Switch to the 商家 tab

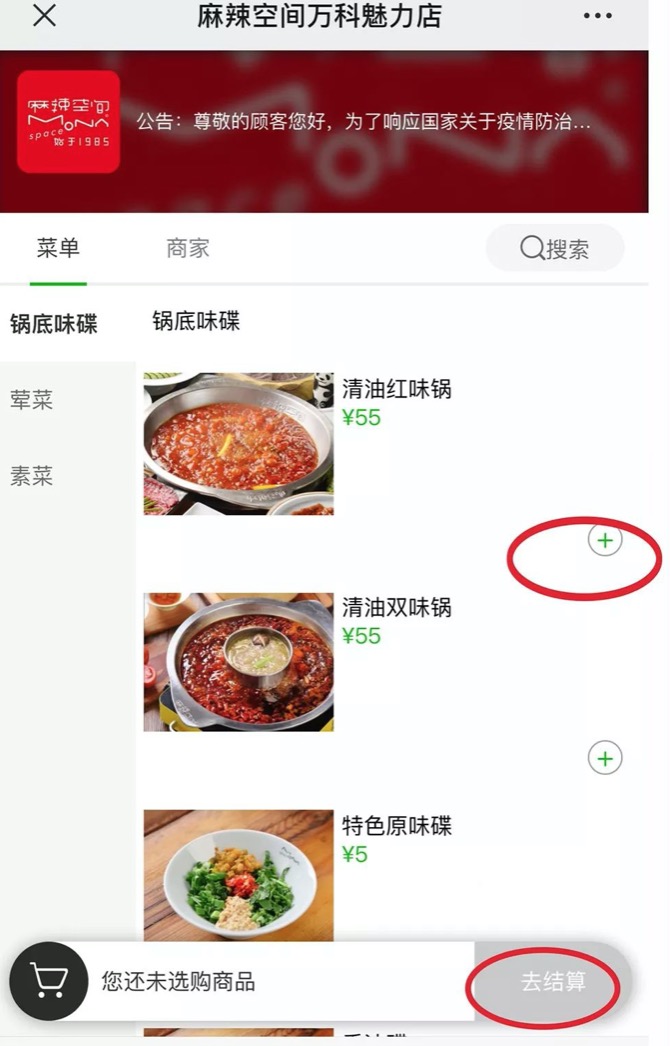point(188,249)
